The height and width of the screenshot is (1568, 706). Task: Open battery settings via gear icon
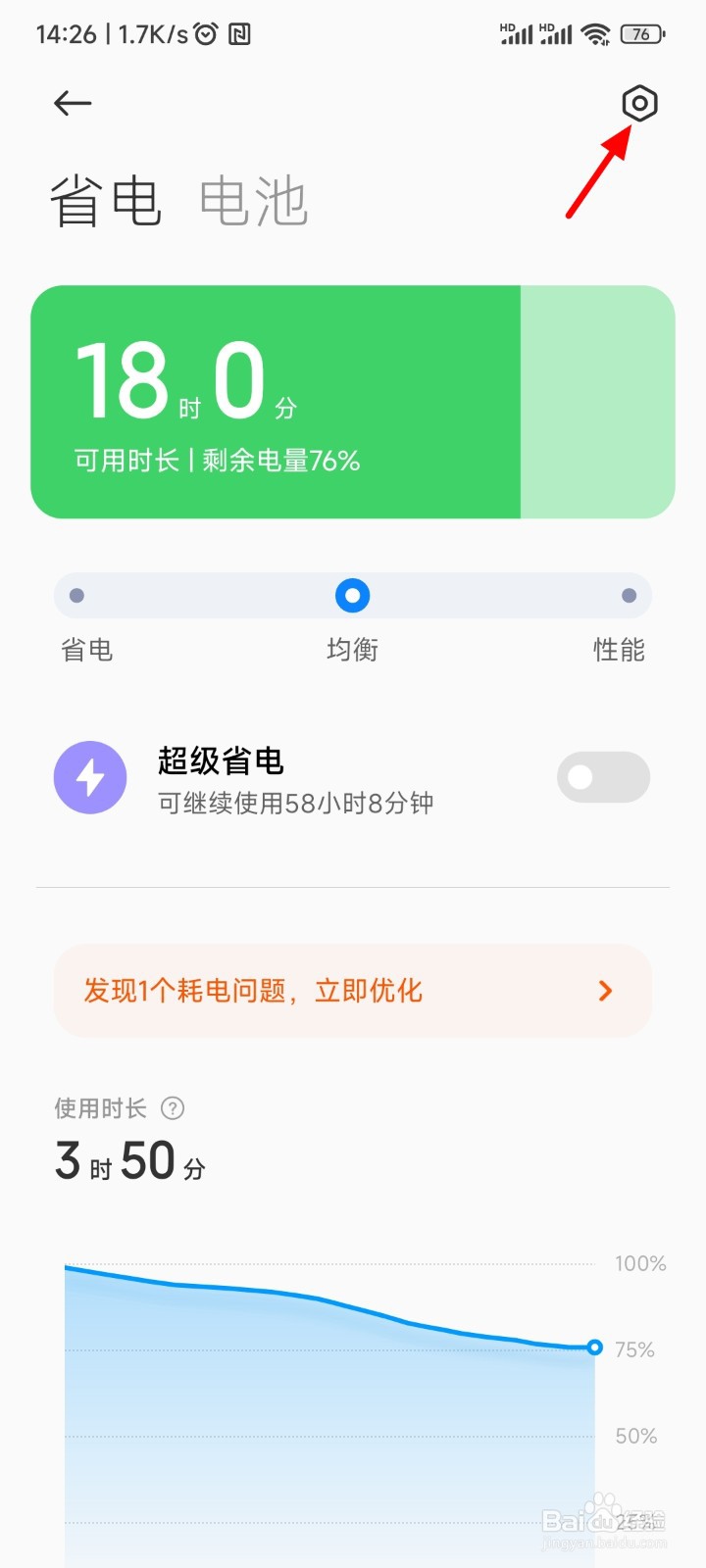coord(640,104)
